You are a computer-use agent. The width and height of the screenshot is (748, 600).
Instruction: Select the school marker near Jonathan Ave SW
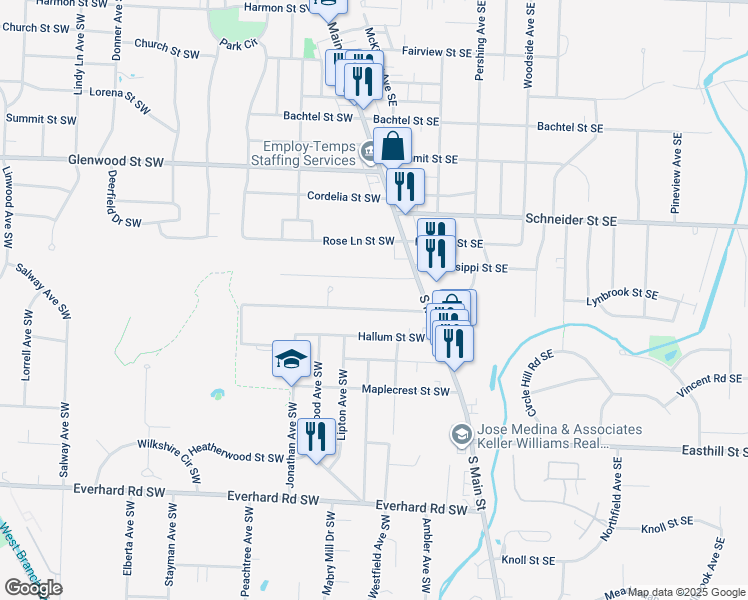[x=291, y=359]
